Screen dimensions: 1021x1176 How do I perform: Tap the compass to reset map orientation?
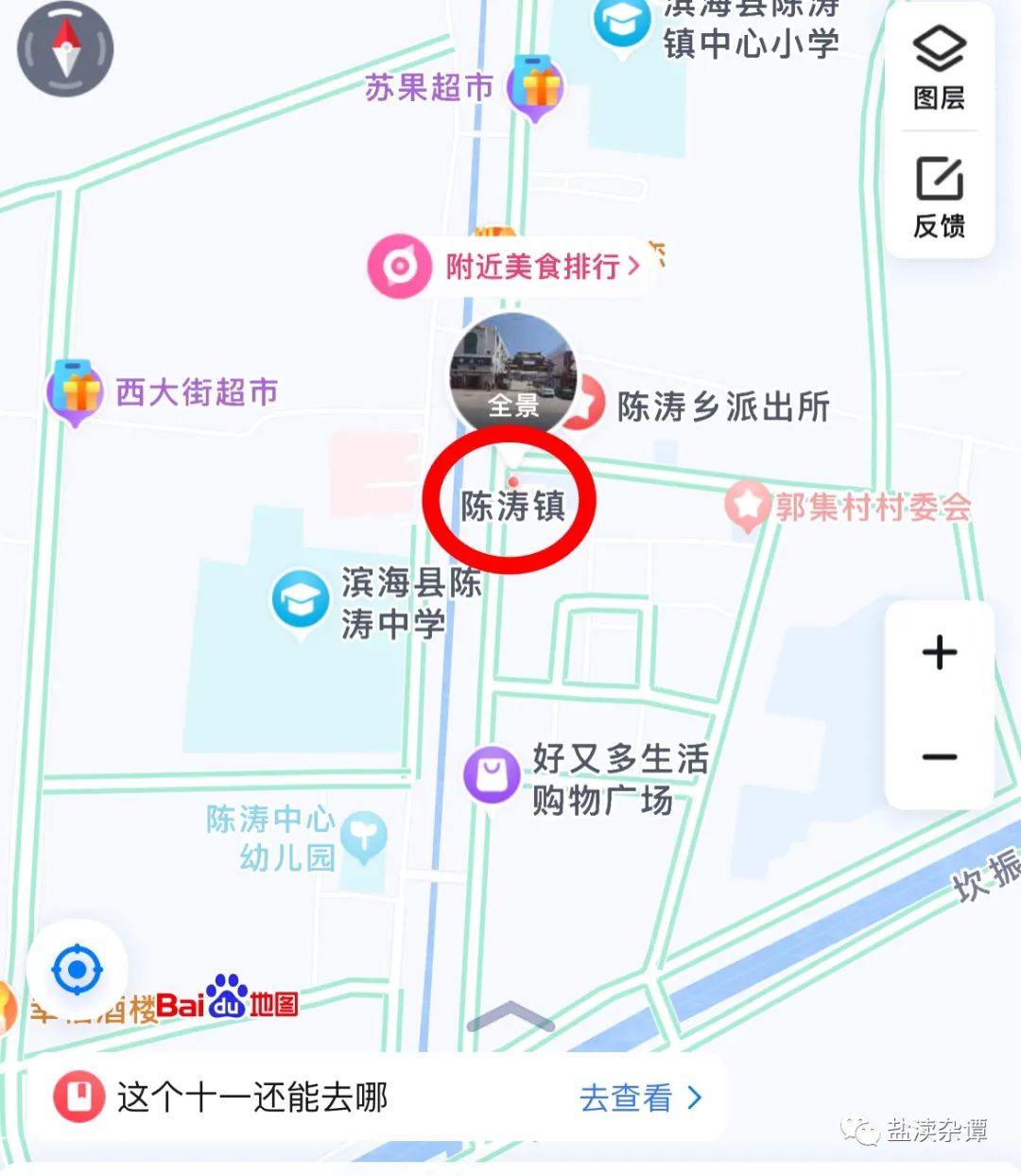pyautogui.click(x=65, y=49)
